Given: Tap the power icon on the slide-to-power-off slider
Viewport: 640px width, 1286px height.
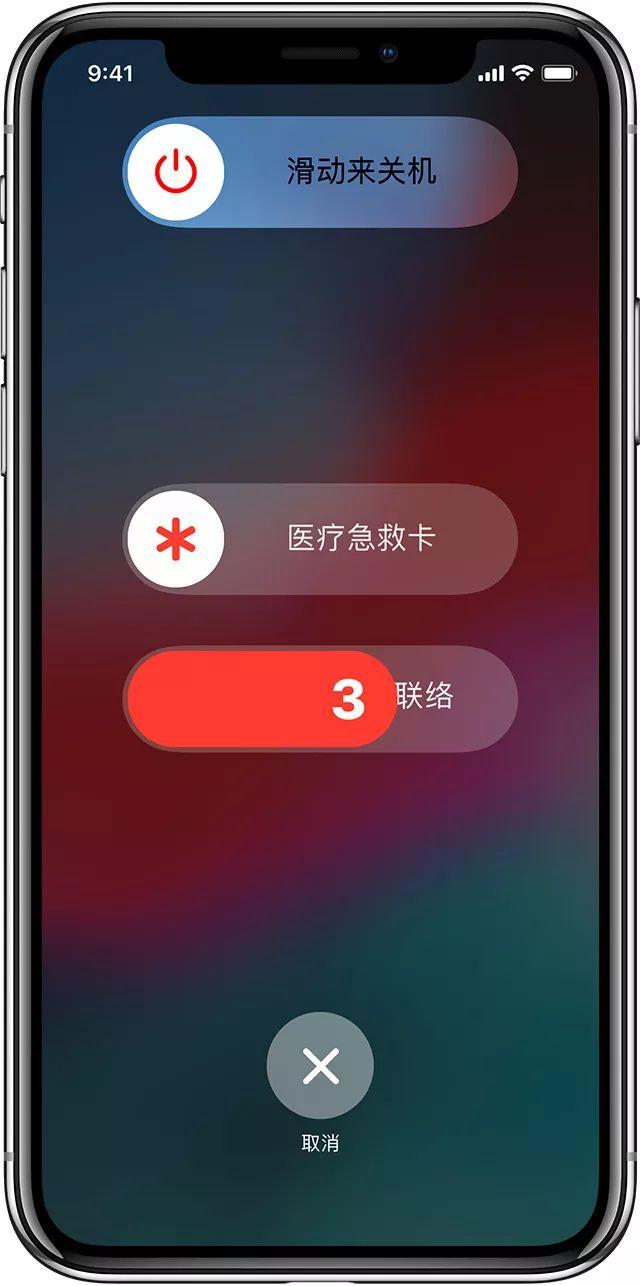Looking at the screenshot, I should pos(175,172).
